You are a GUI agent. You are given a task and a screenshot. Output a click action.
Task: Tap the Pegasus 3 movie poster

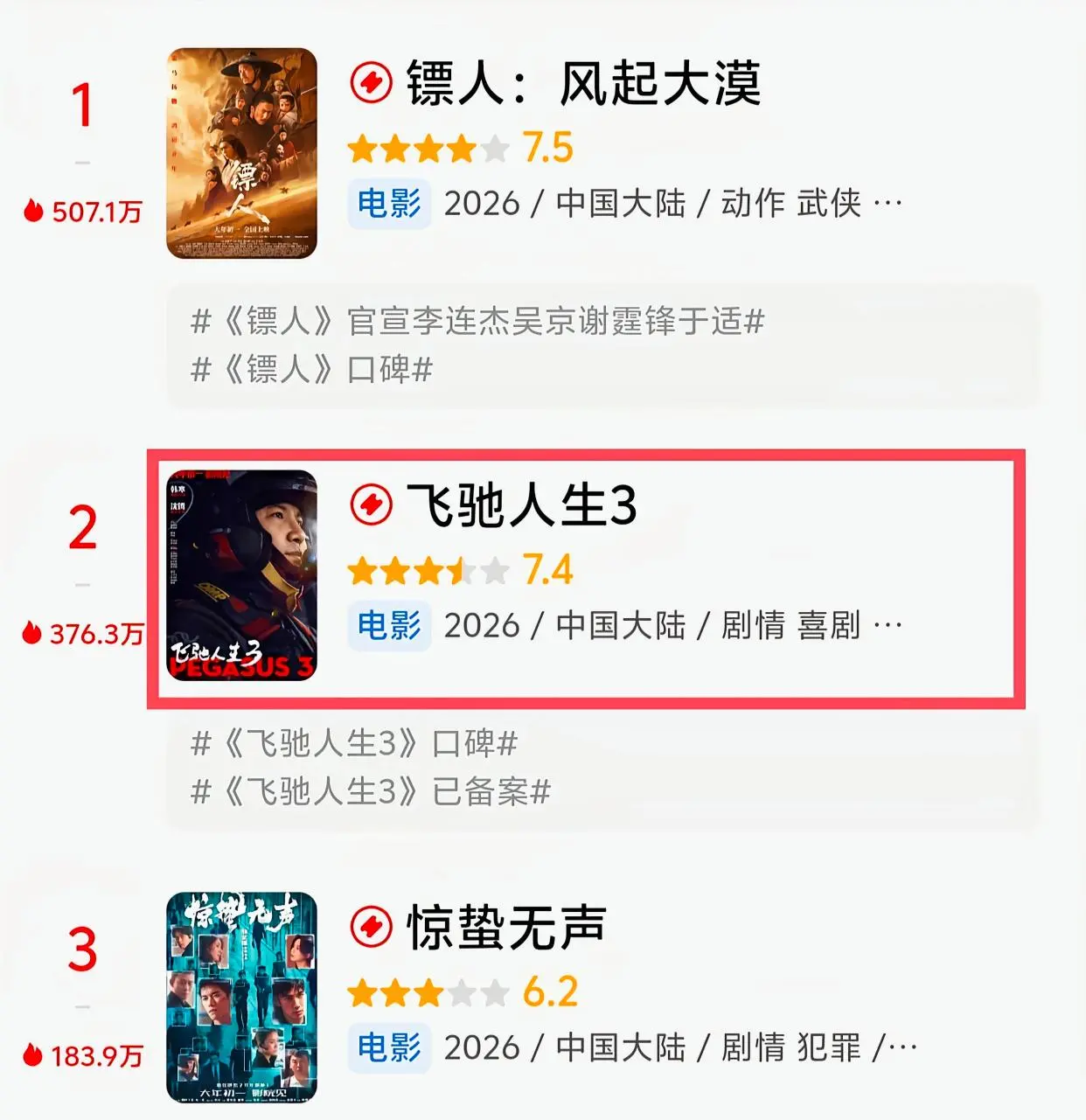[241, 575]
